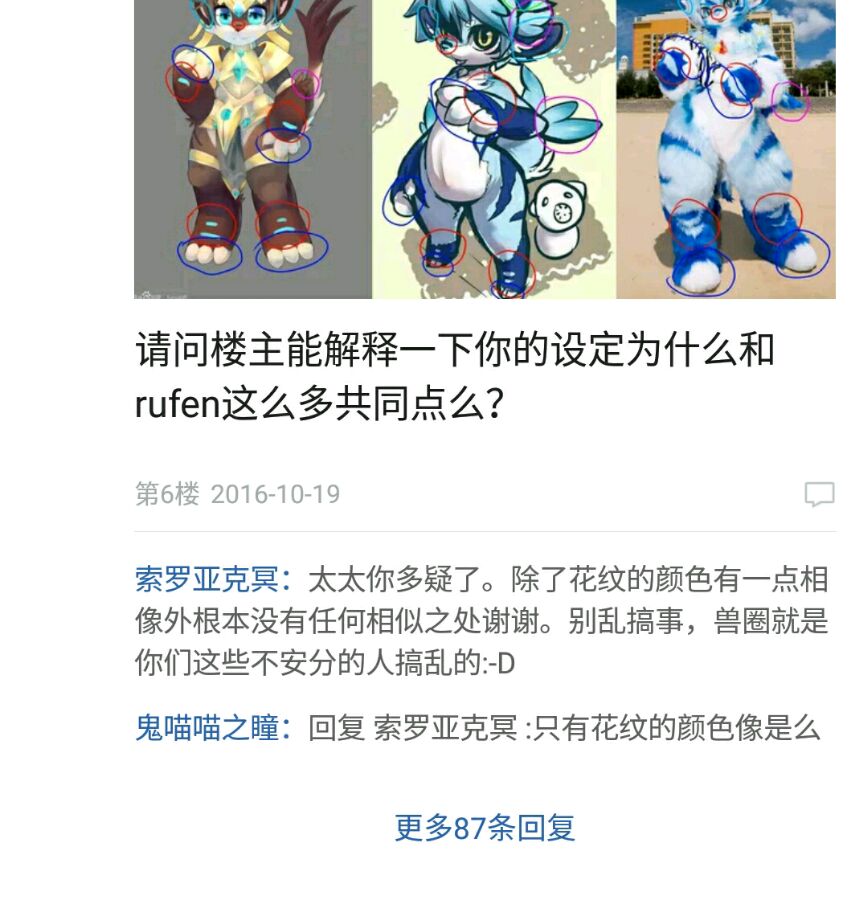Reply to the 6th floor post
Viewport: 868px width, 900px height.
click(819, 494)
